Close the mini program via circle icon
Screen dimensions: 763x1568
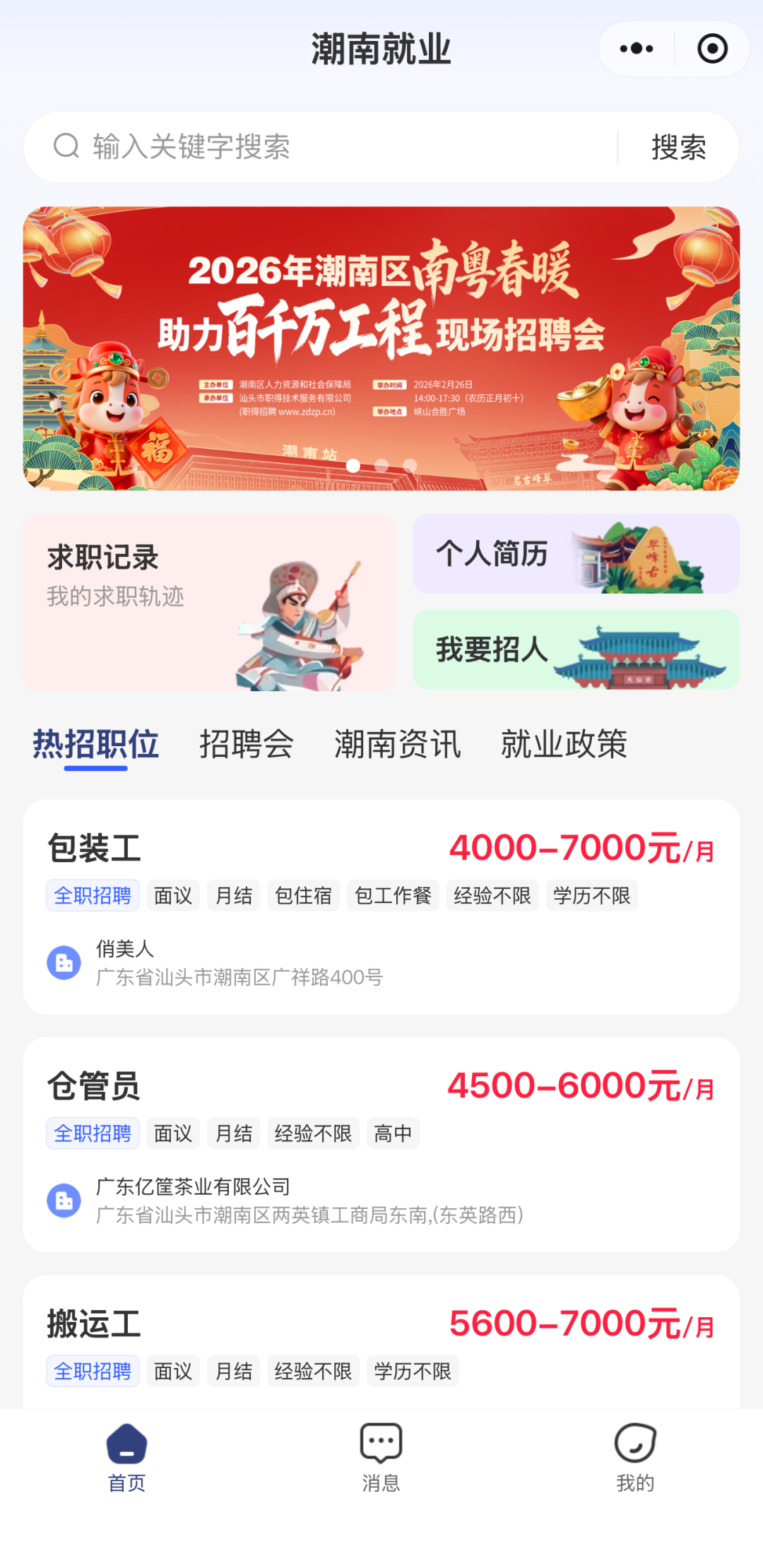712,49
